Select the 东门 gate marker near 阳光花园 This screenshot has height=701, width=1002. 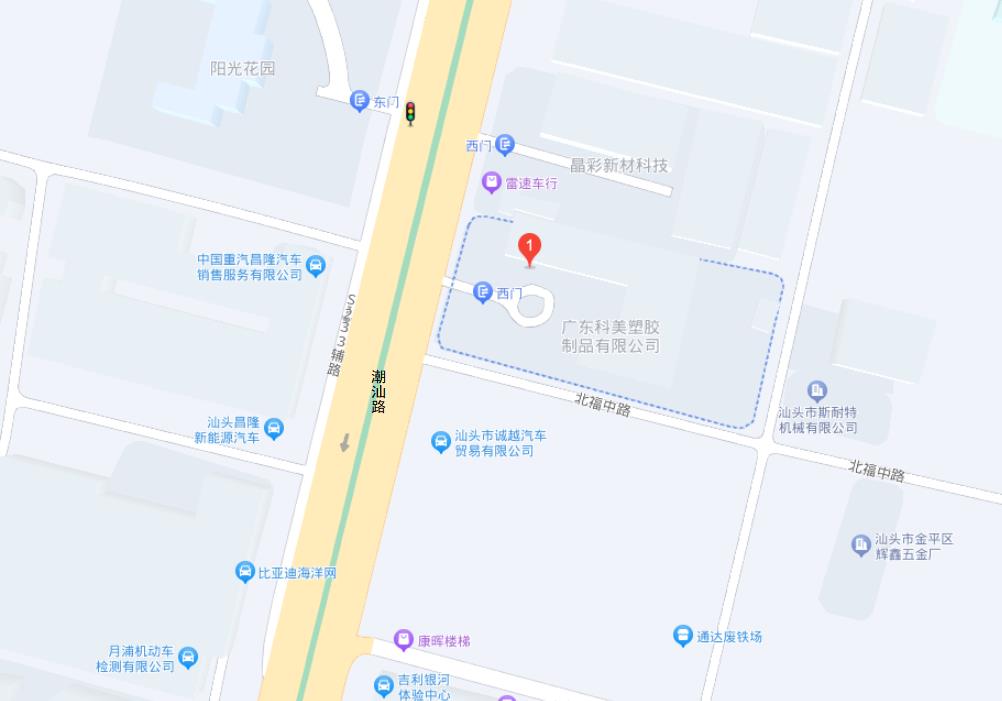[x=360, y=101]
